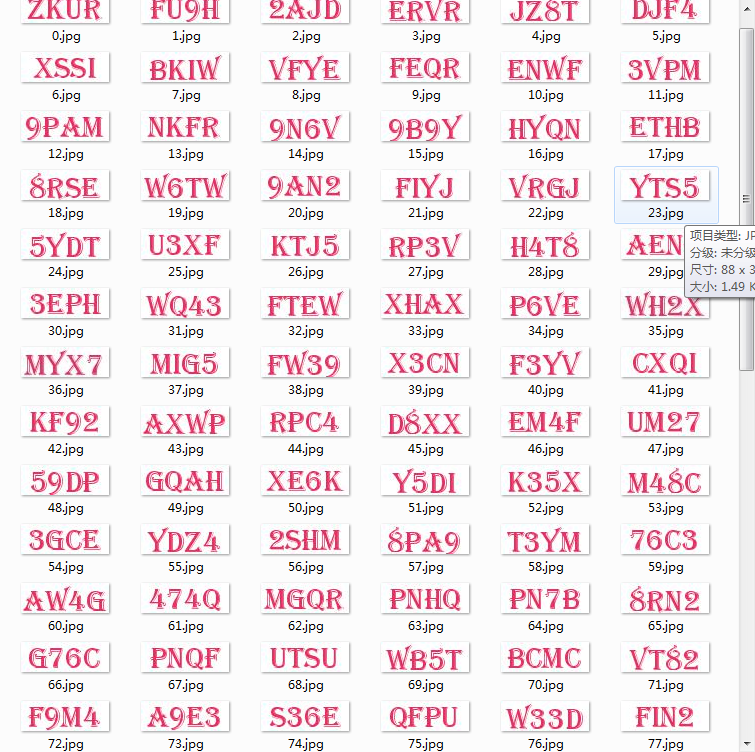This screenshot has height=752, width=755.
Task: Open image file 49.jpg
Action: point(185,481)
